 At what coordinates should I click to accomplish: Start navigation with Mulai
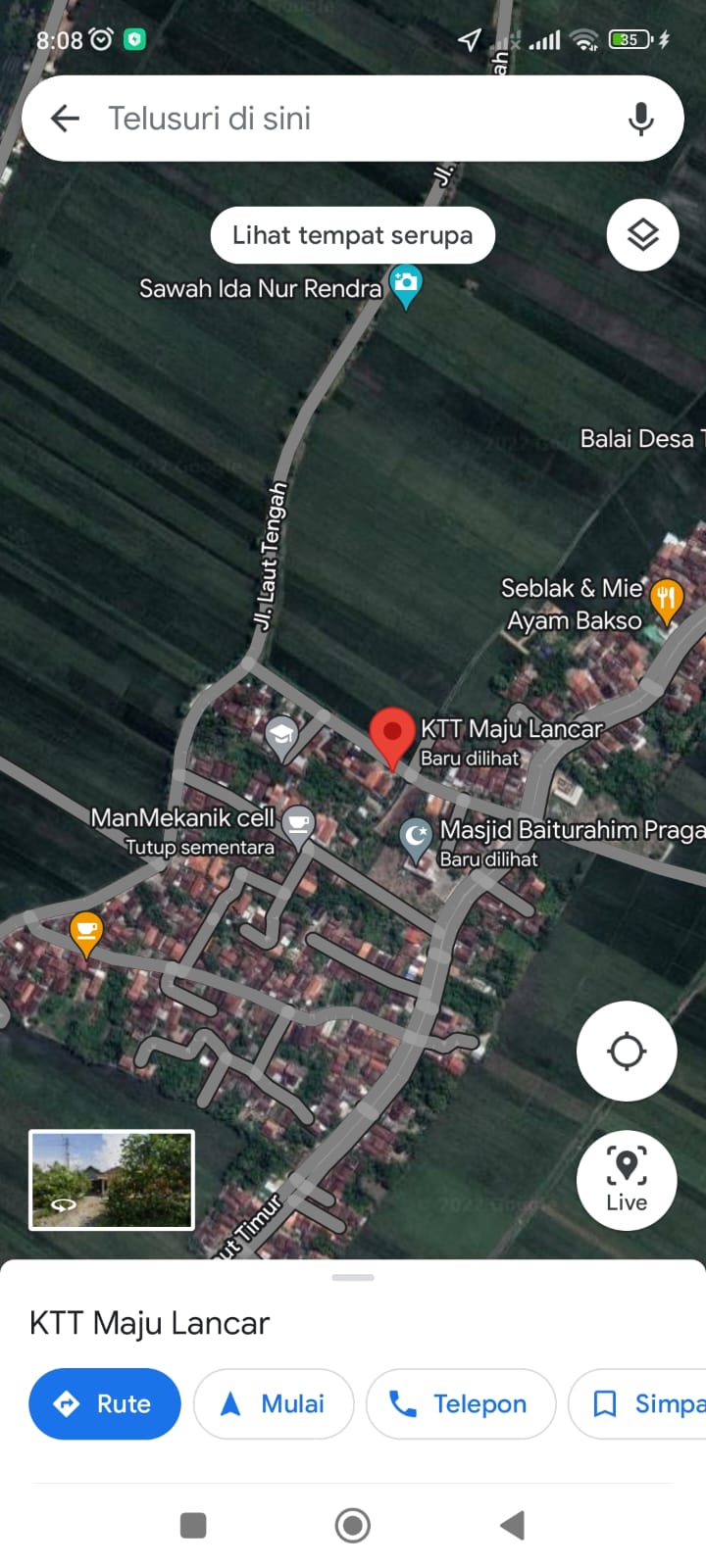coord(274,1403)
